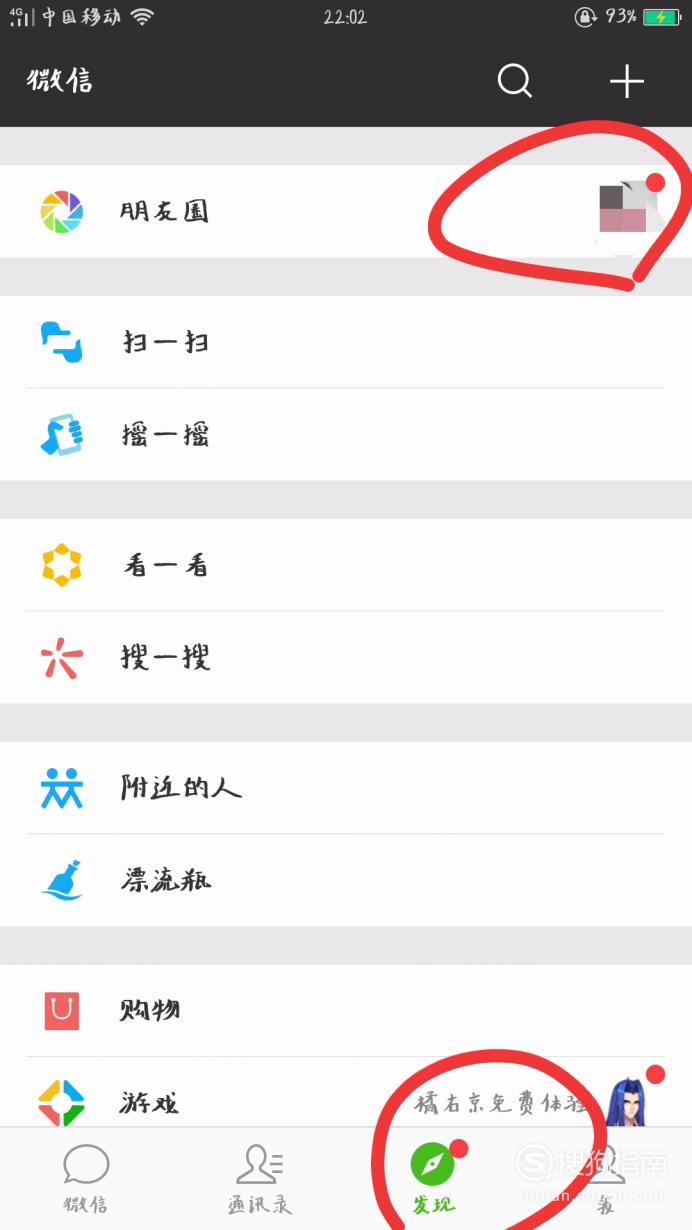Open 购物 shopping

point(346,1011)
